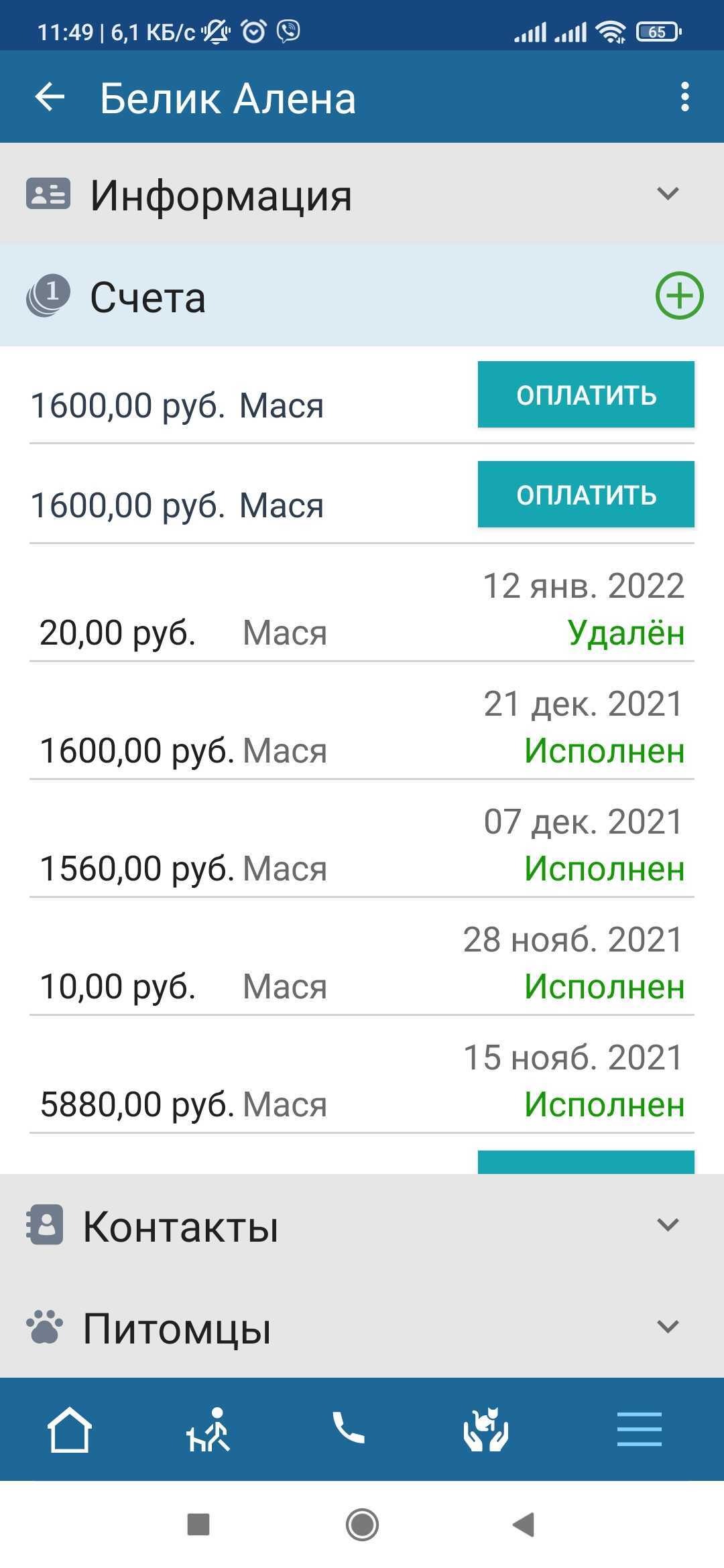Open the three-dot overflow menu
Image resolution: width=724 pixels, height=1568 pixels.
(x=684, y=97)
